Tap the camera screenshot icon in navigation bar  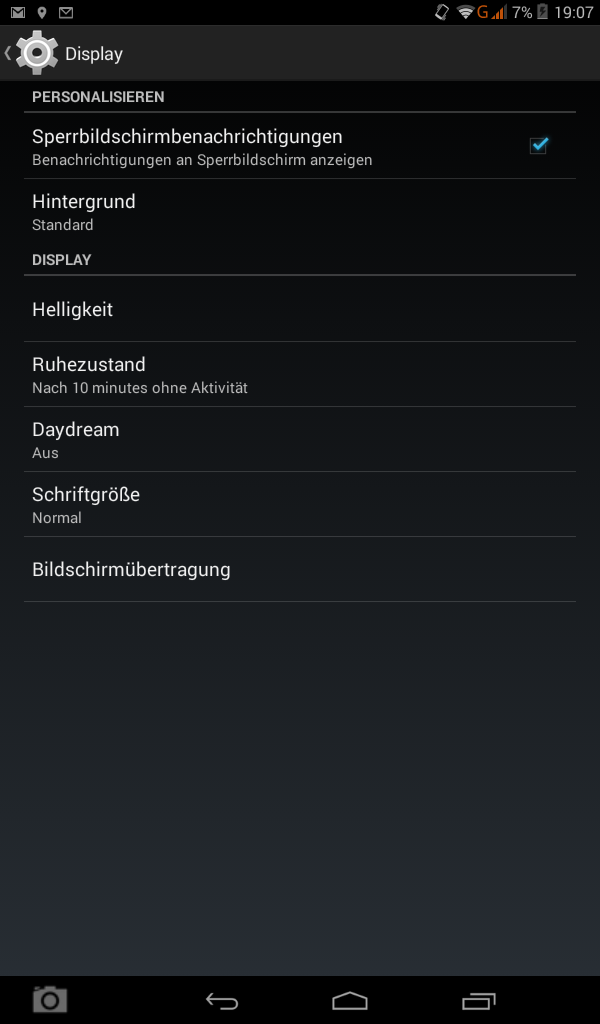(x=50, y=1000)
